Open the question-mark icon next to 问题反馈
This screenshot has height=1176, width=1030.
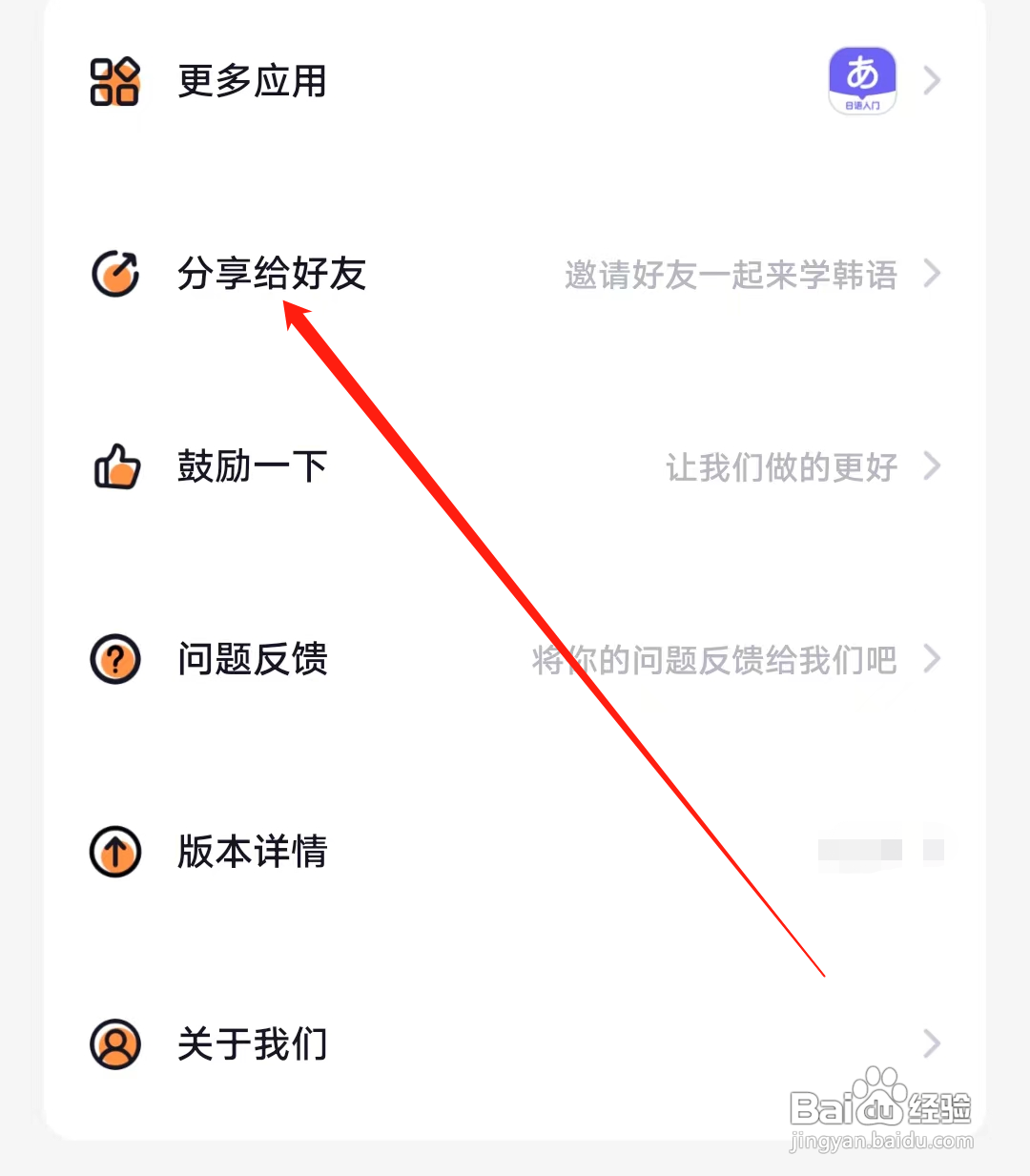114,659
